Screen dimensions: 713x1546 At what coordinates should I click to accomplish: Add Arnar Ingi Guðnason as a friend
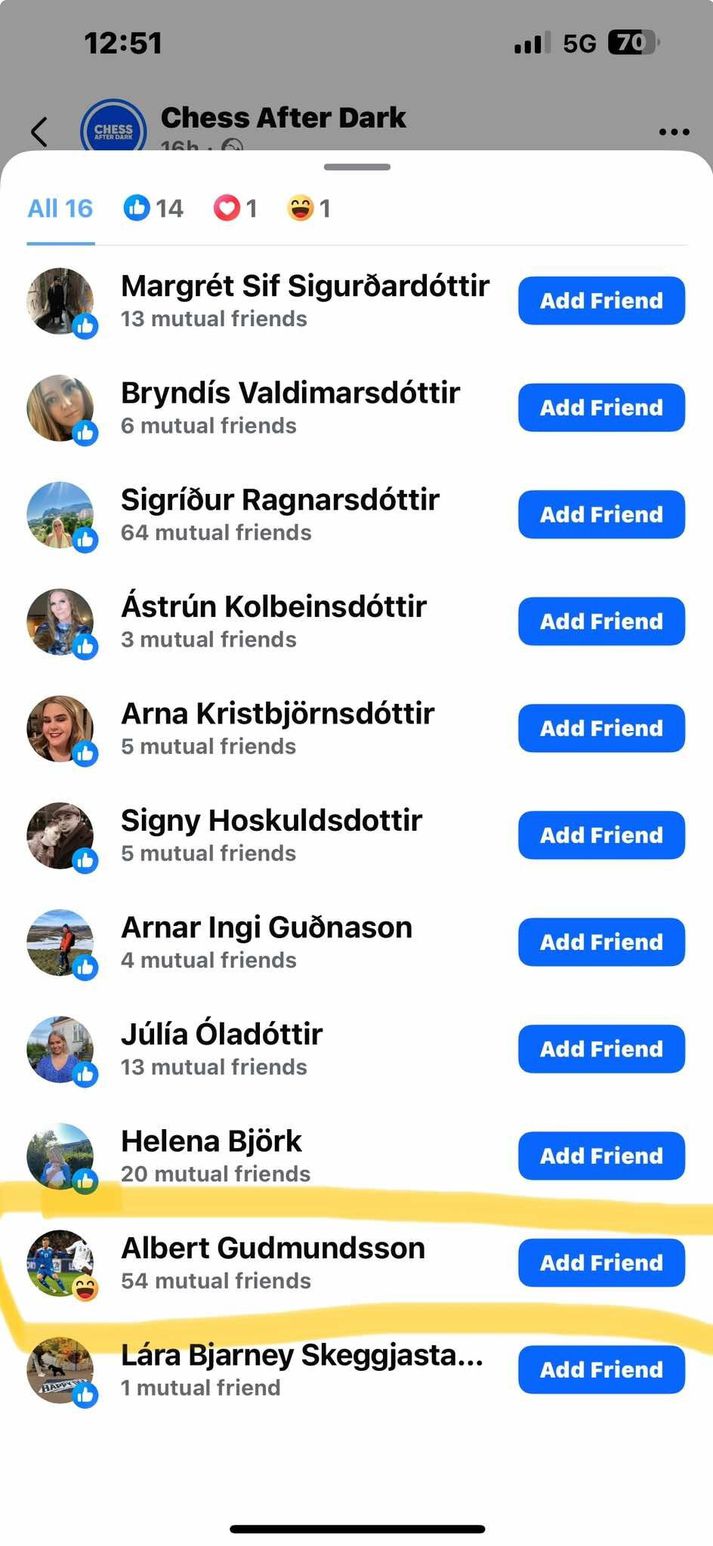[x=601, y=943]
